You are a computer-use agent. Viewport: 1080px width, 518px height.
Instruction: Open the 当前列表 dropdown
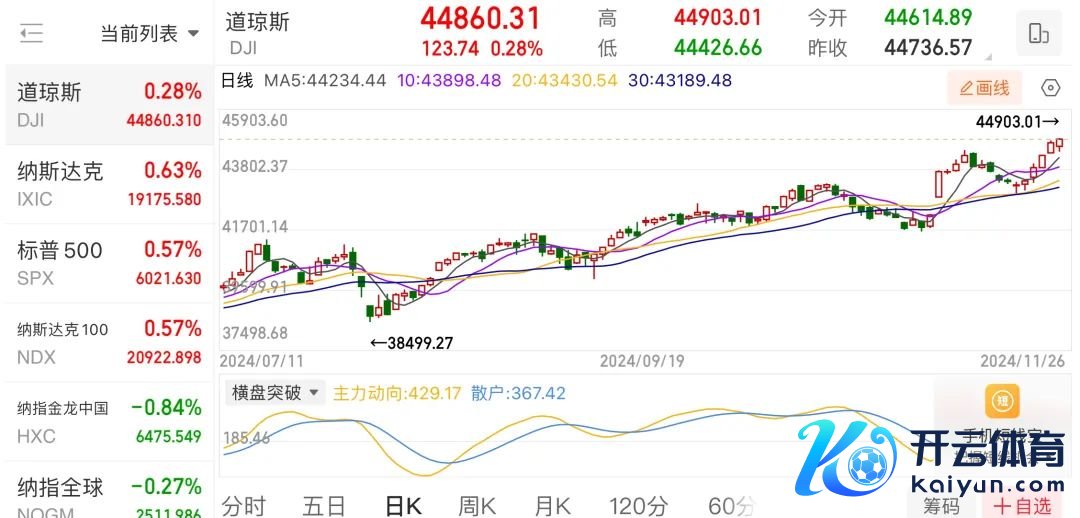pos(149,34)
